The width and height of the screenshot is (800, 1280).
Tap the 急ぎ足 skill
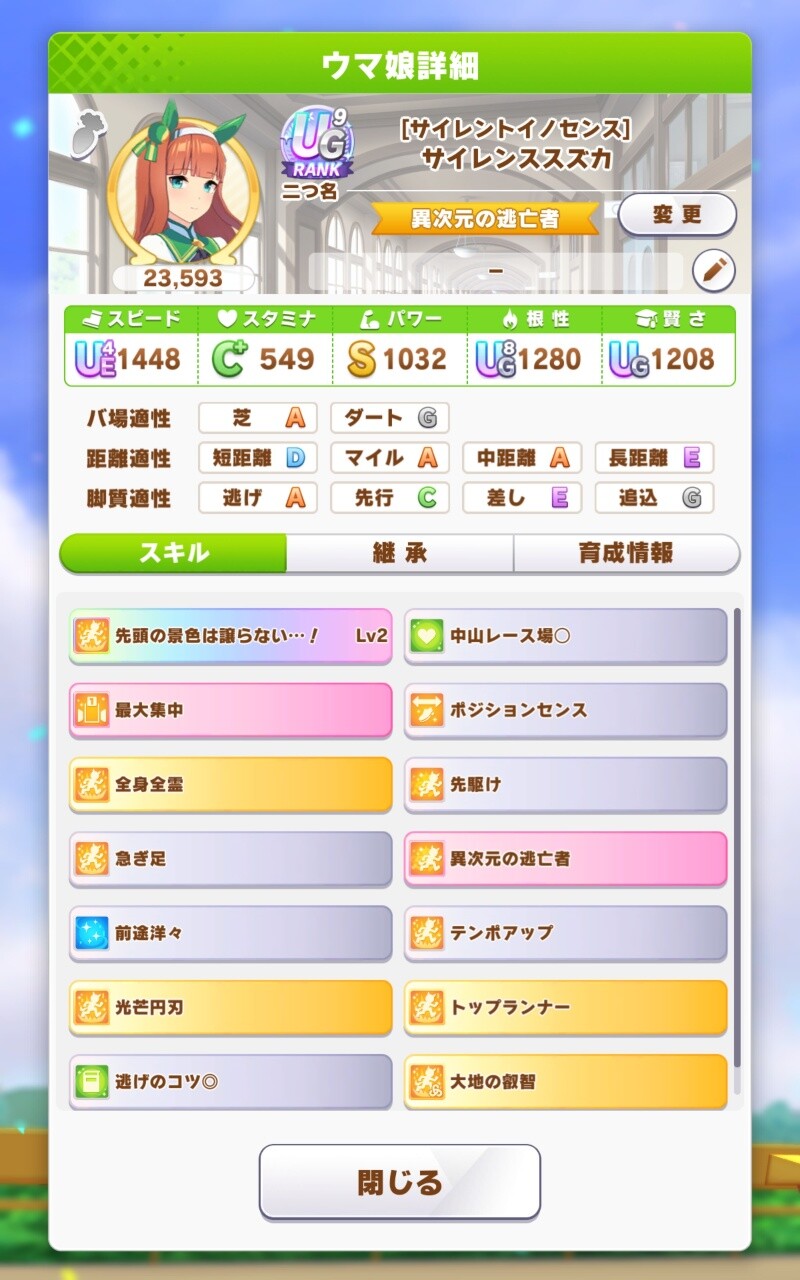(x=230, y=858)
